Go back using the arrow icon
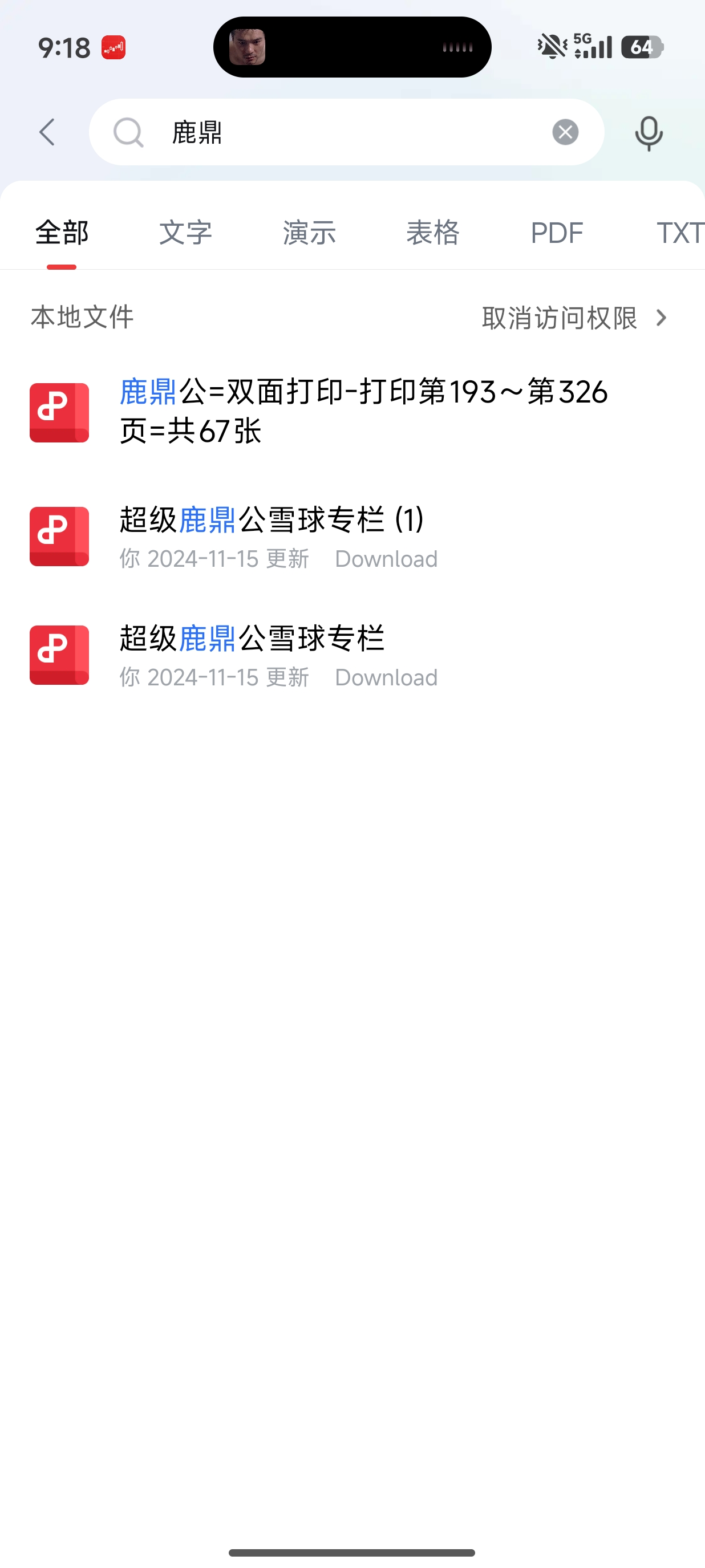The height and width of the screenshot is (1568, 705). 47,132
